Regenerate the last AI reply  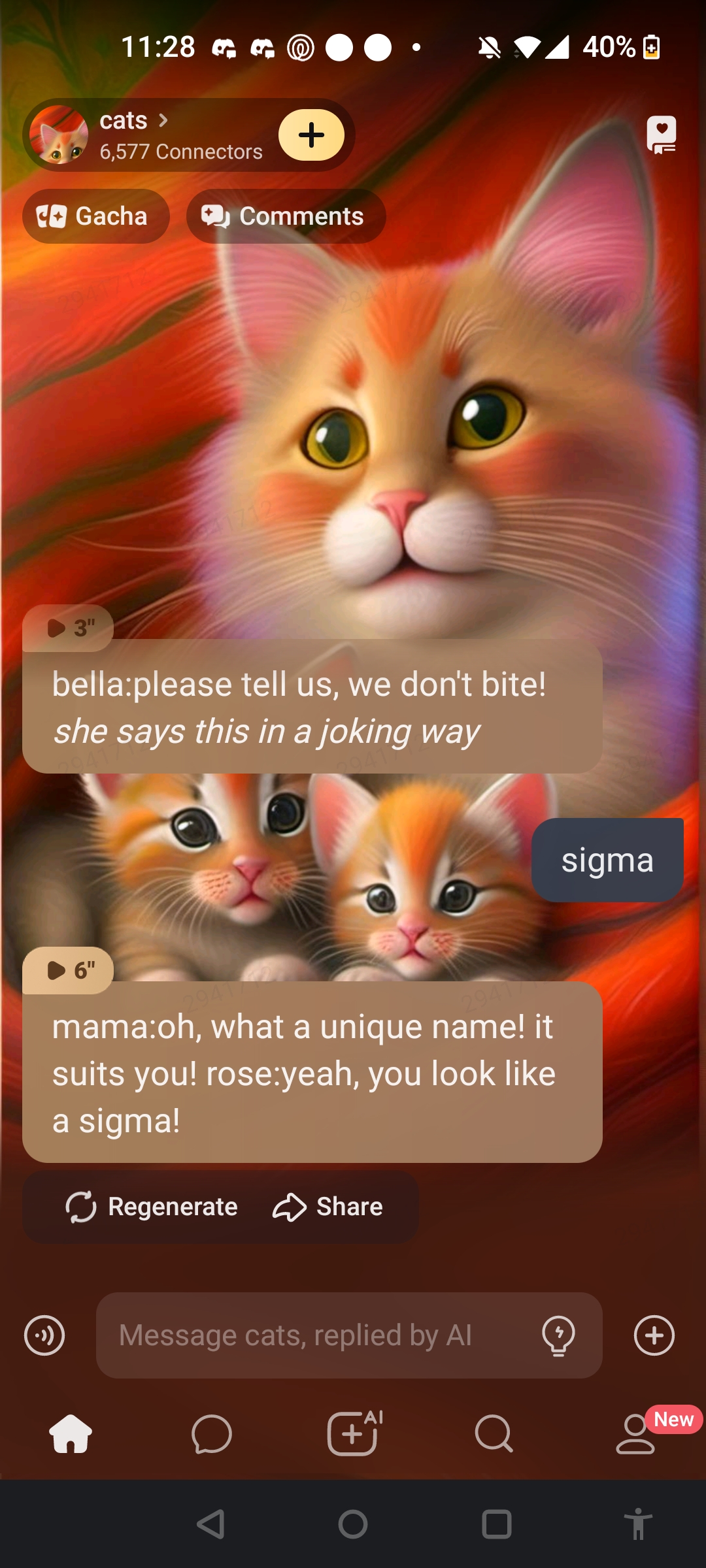pos(152,1207)
